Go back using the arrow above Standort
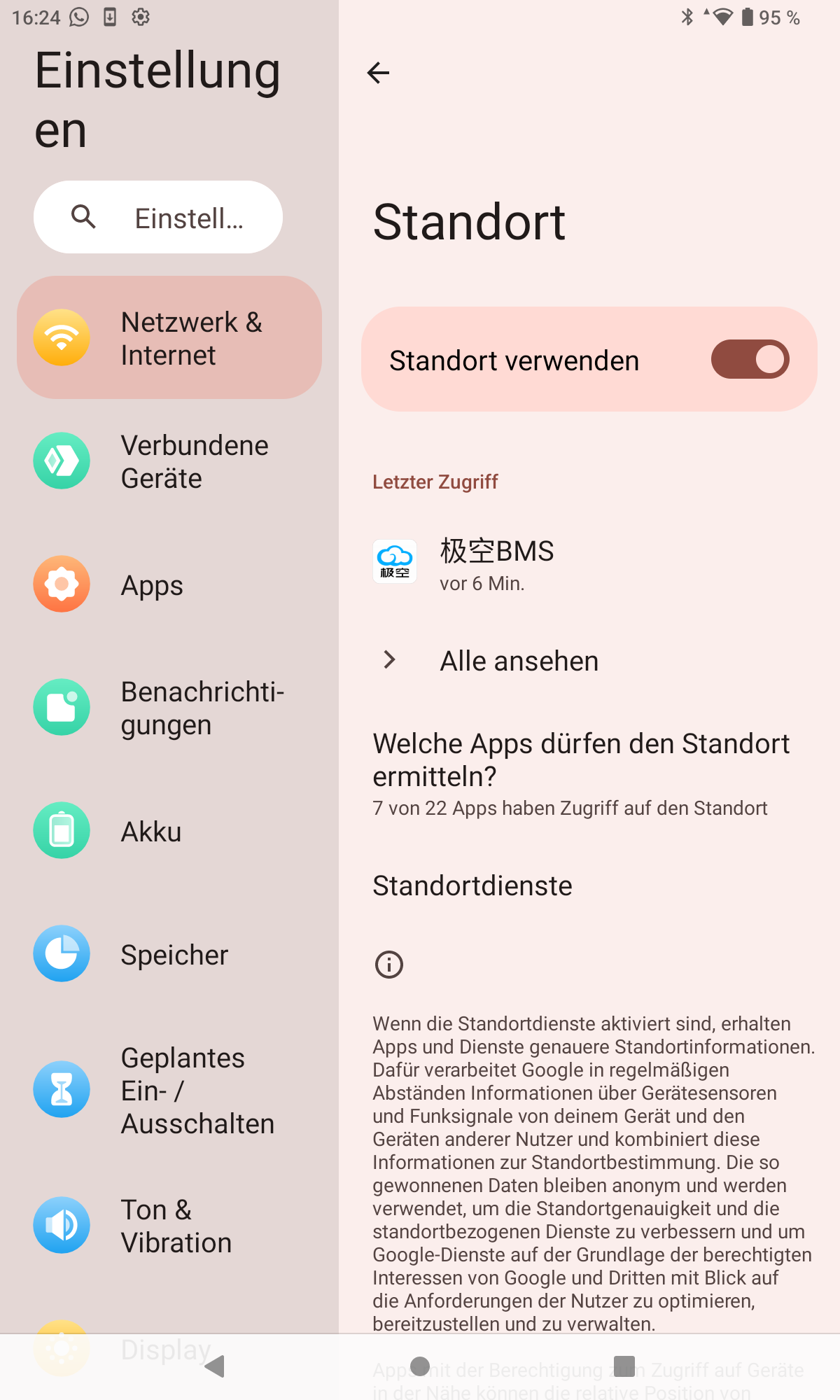 pos(378,73)
